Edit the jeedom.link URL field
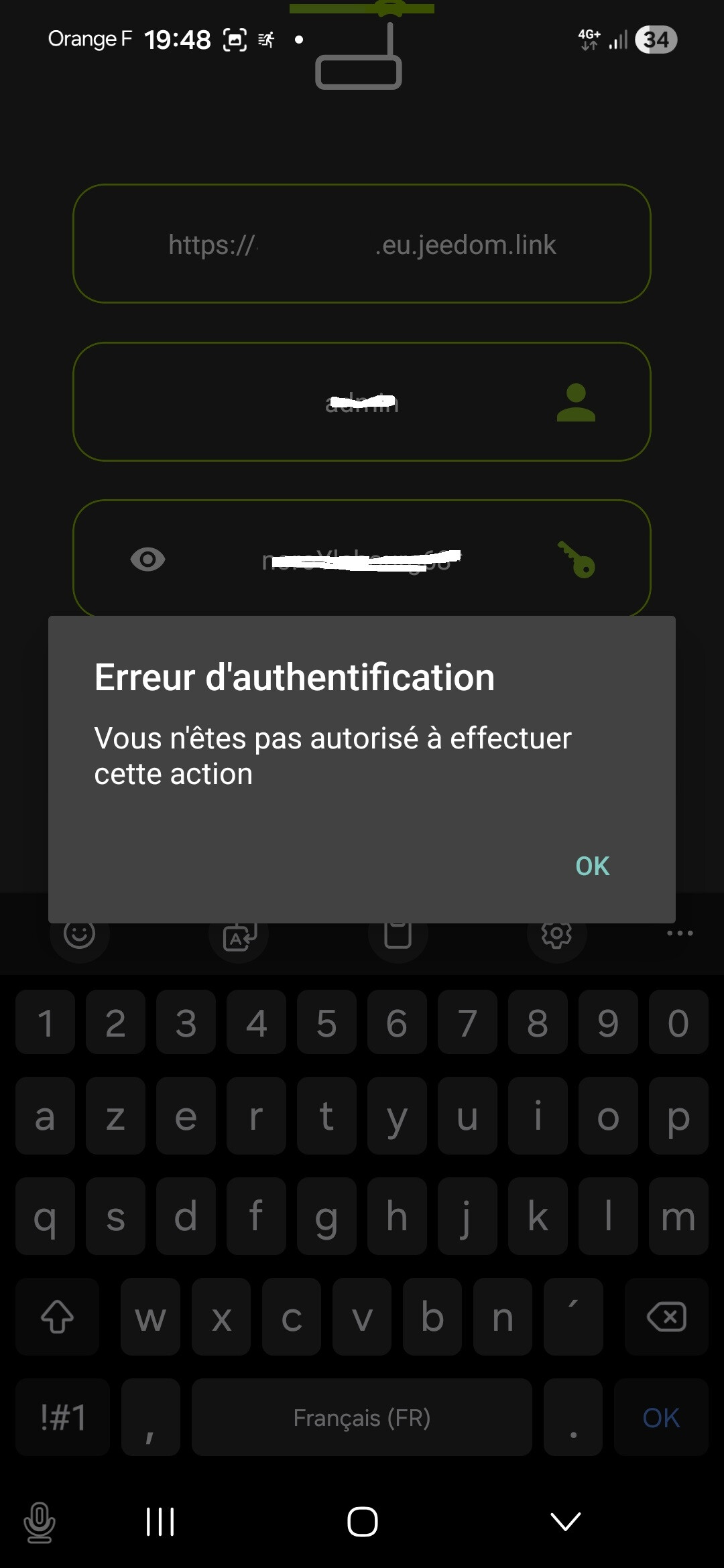Screen dimensions: 724x1568 (x=362, y=245)
